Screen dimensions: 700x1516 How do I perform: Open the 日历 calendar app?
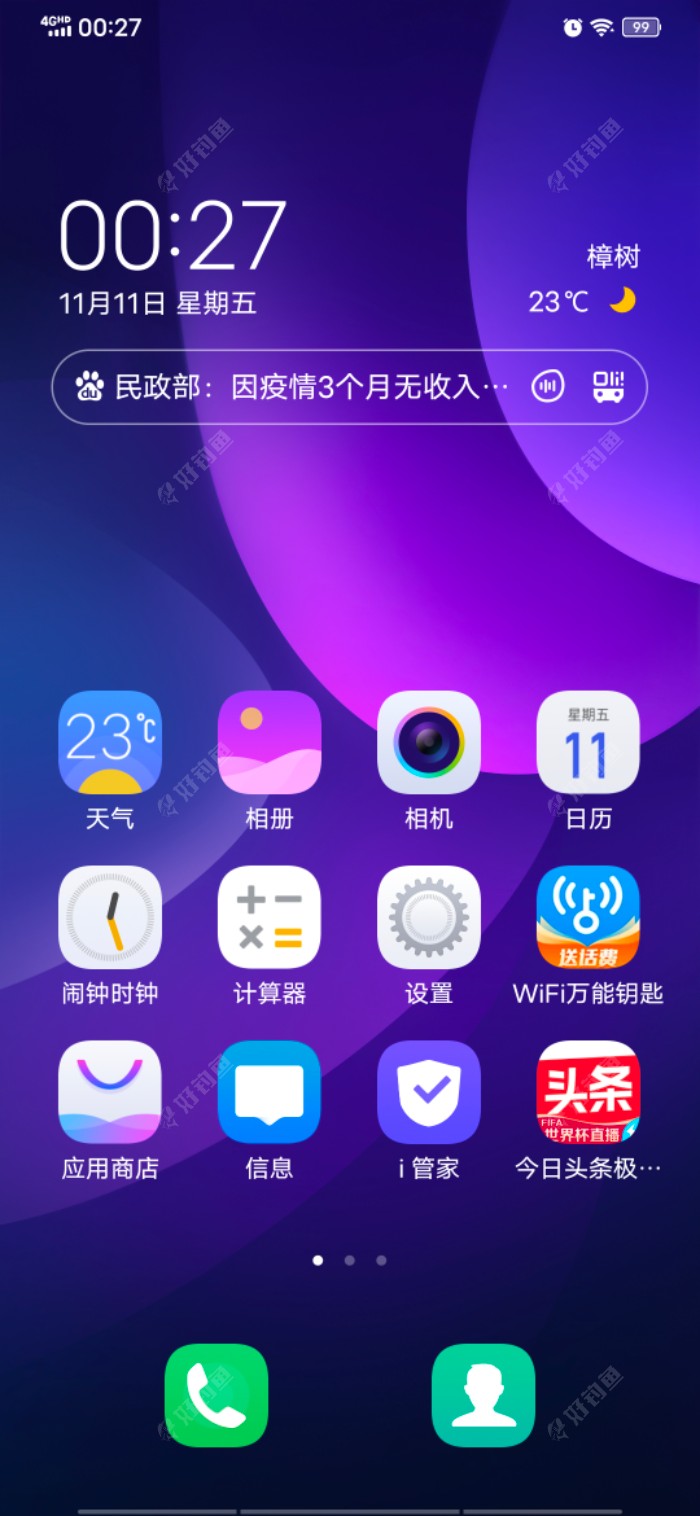point(588,742)
